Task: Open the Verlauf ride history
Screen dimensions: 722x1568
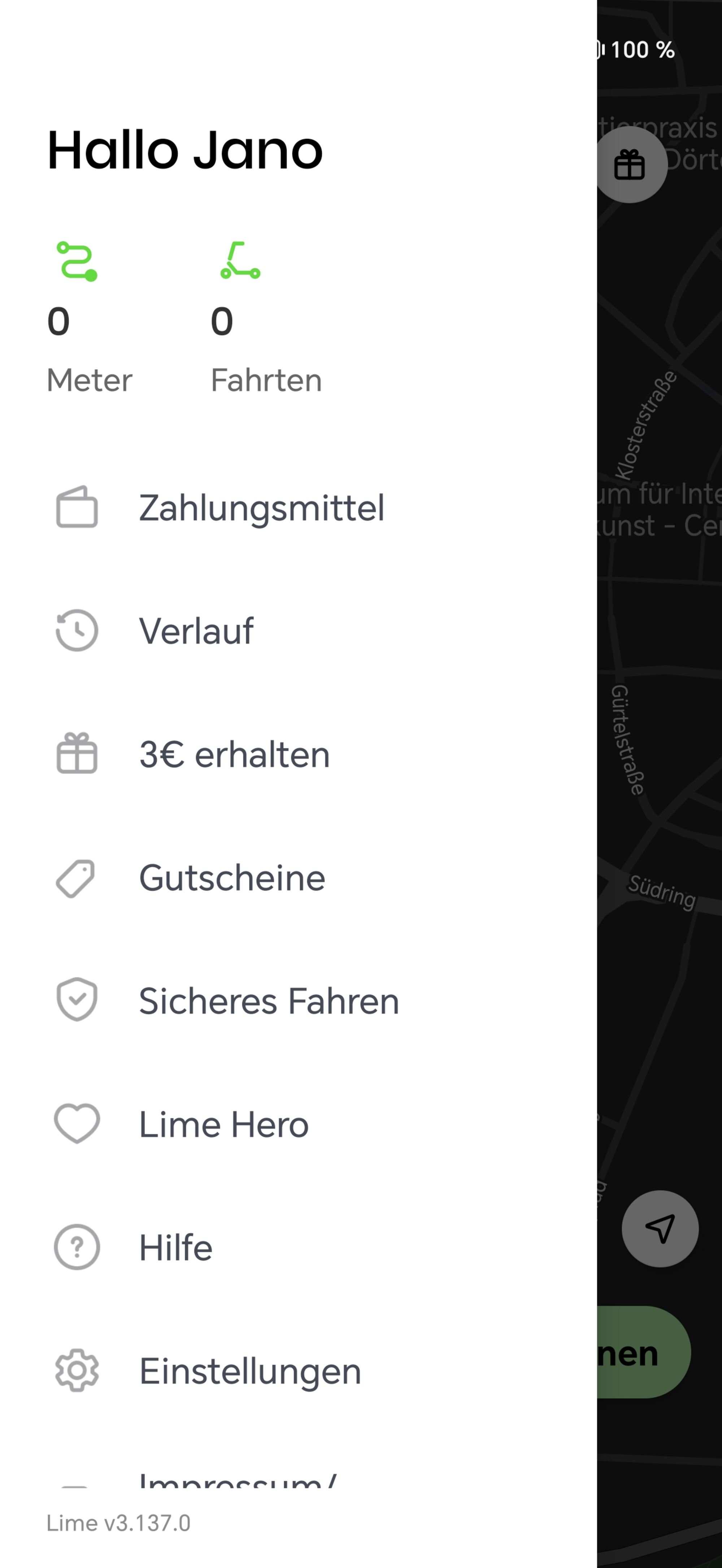Action: [x=298, y=631]
